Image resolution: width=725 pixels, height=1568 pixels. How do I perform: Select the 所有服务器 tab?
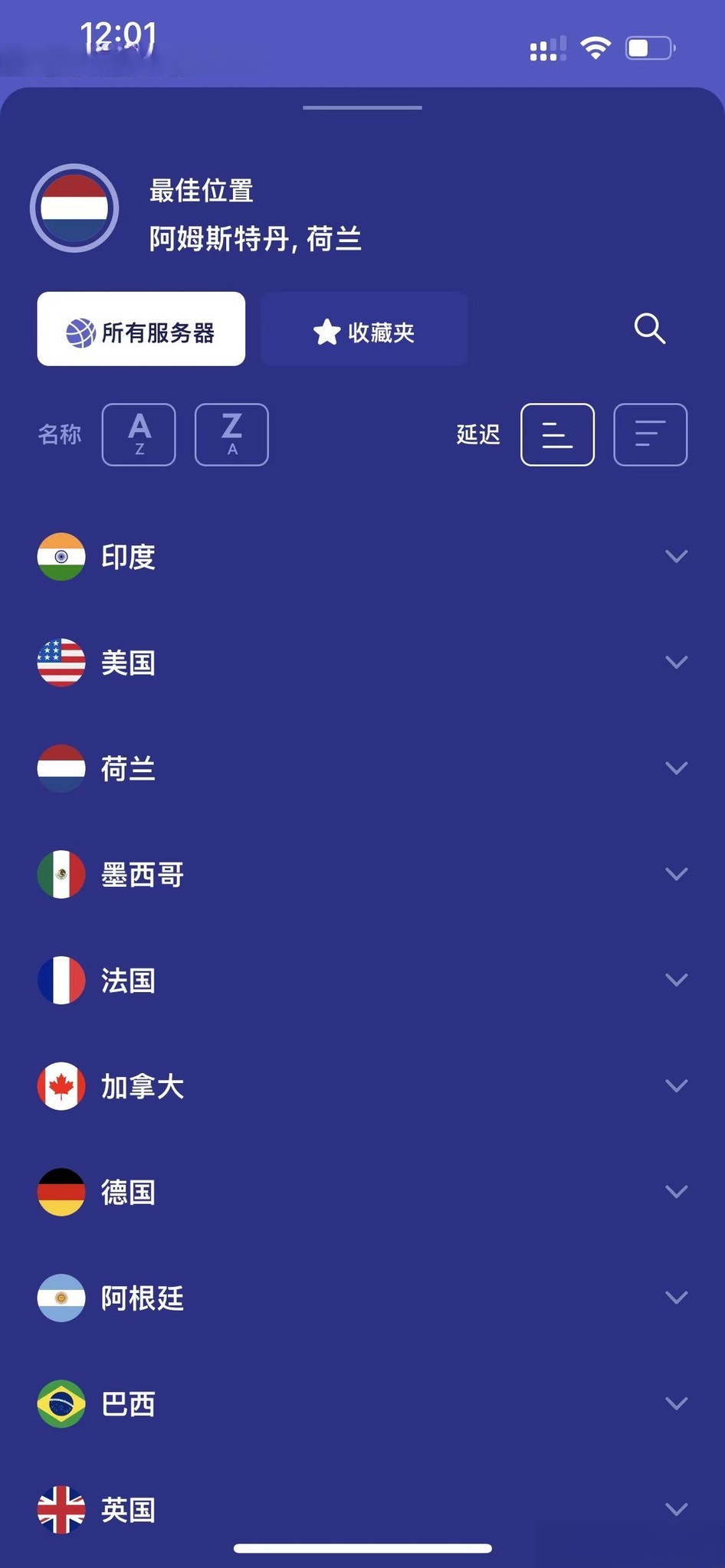coord(141,329)
